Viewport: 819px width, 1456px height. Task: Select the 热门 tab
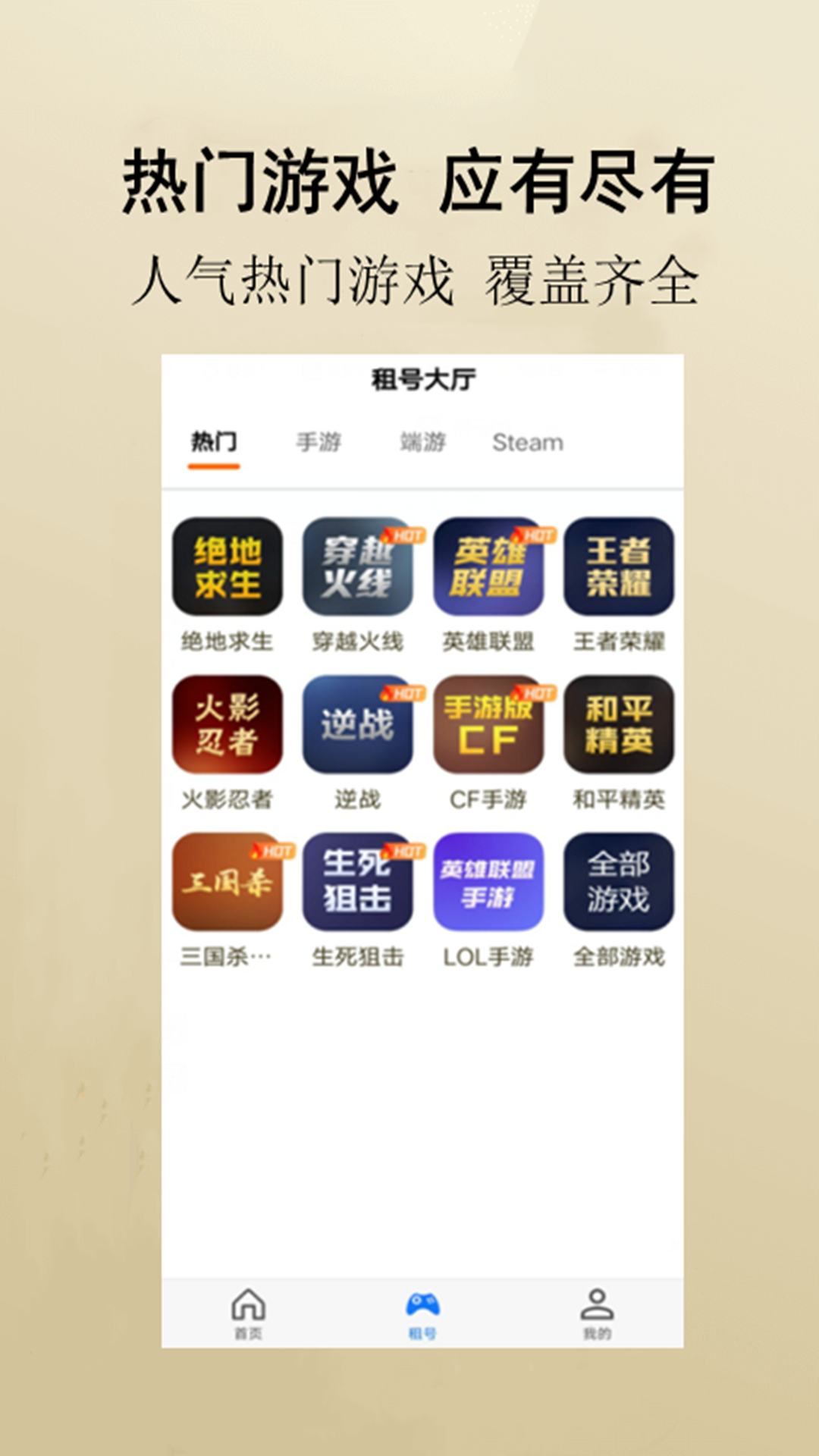[215, 442]
